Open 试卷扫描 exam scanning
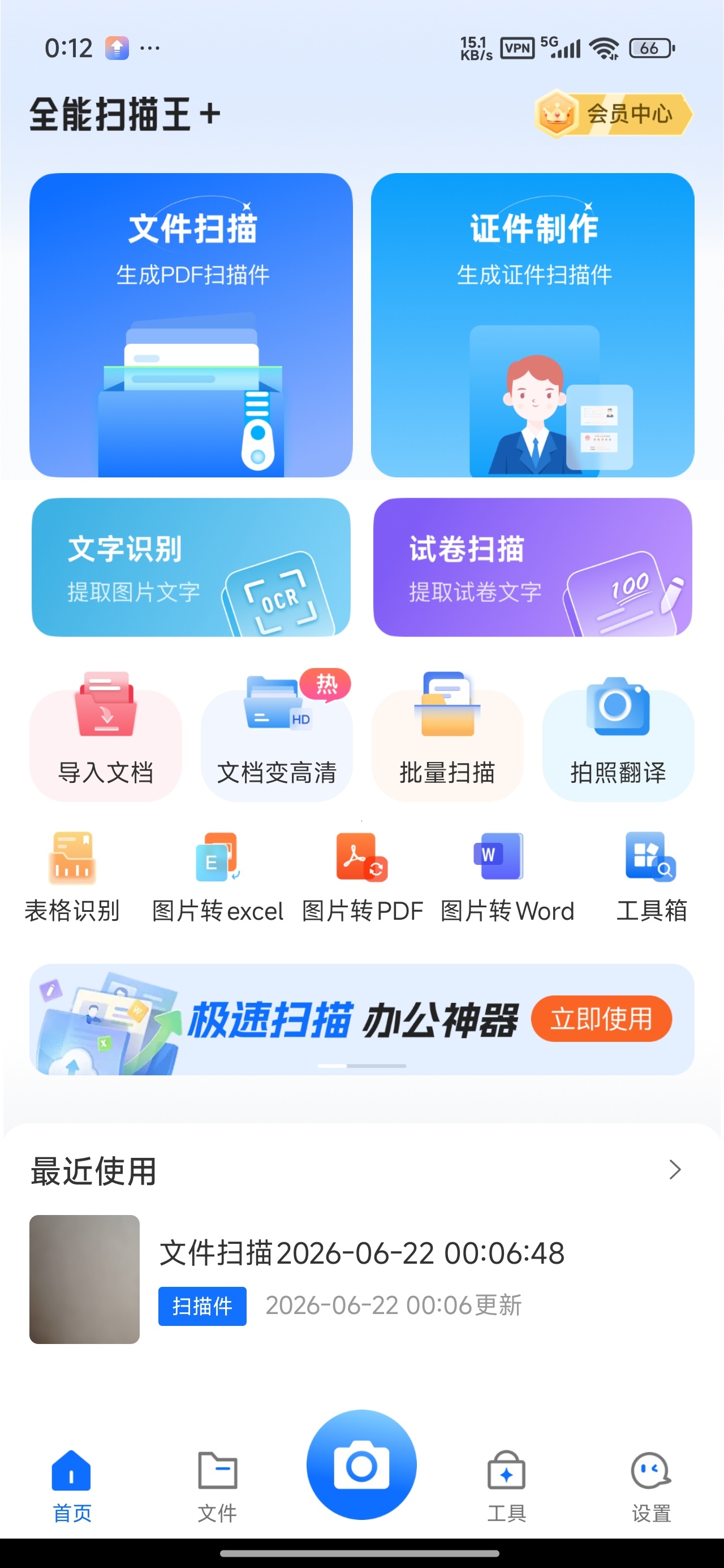 tap(532, 567)
